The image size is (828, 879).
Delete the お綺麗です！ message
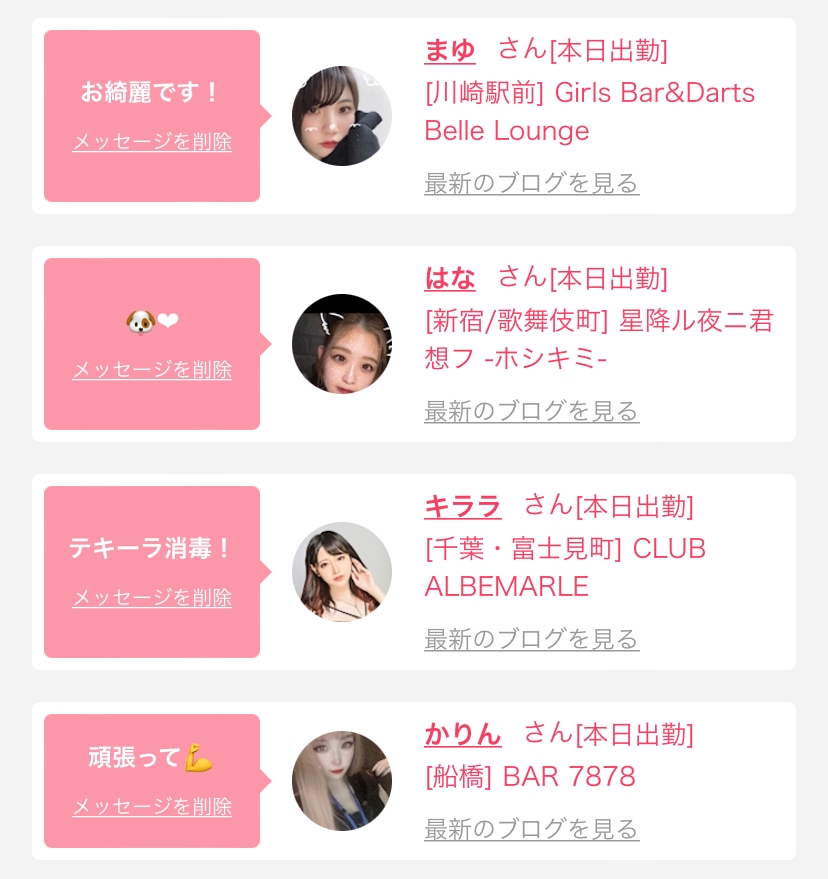pyautogui.click(x=152, y=142)
